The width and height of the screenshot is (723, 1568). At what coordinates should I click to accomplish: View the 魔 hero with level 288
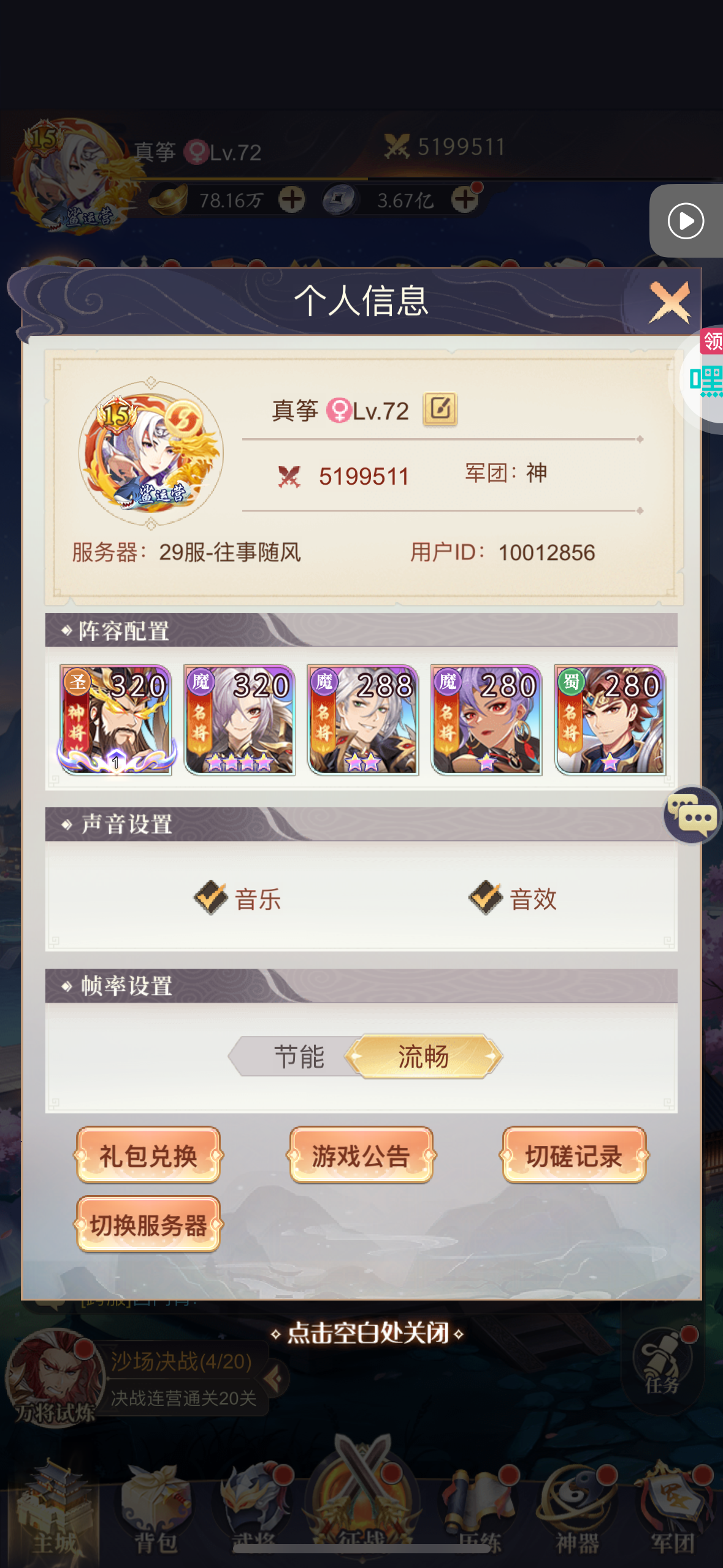tap(362, 720)
